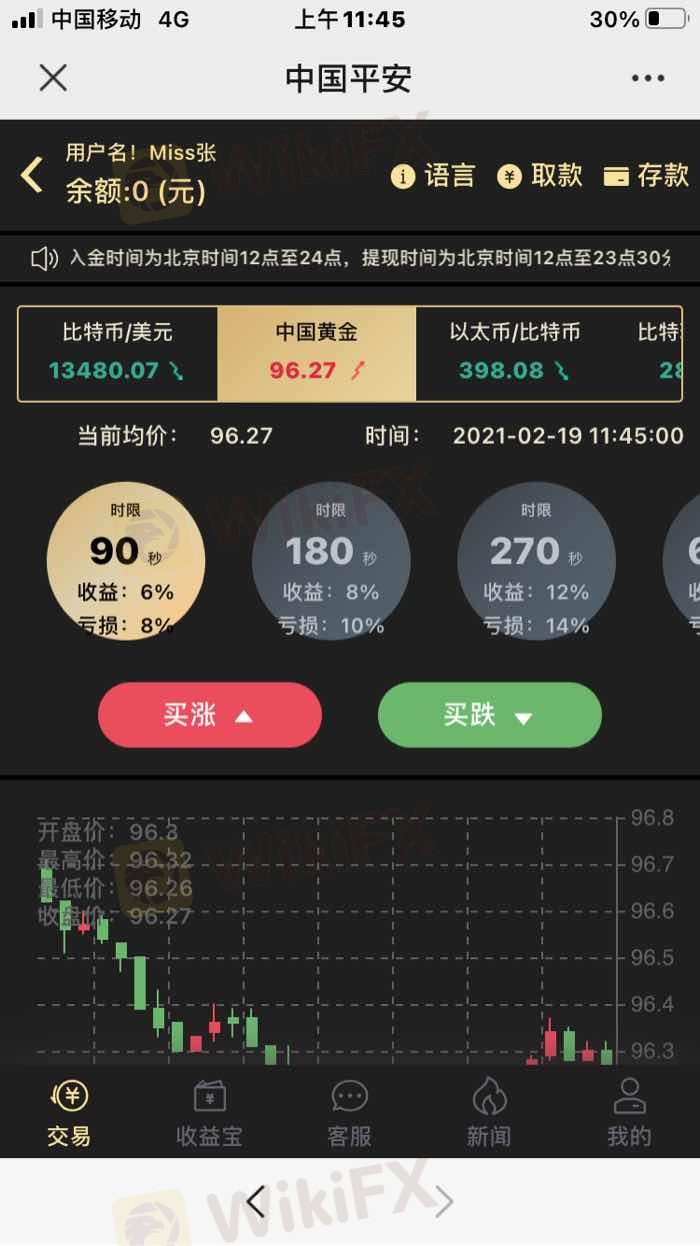
Task: Tap the green 买跌 button
Action: click(x=489, y=715)
